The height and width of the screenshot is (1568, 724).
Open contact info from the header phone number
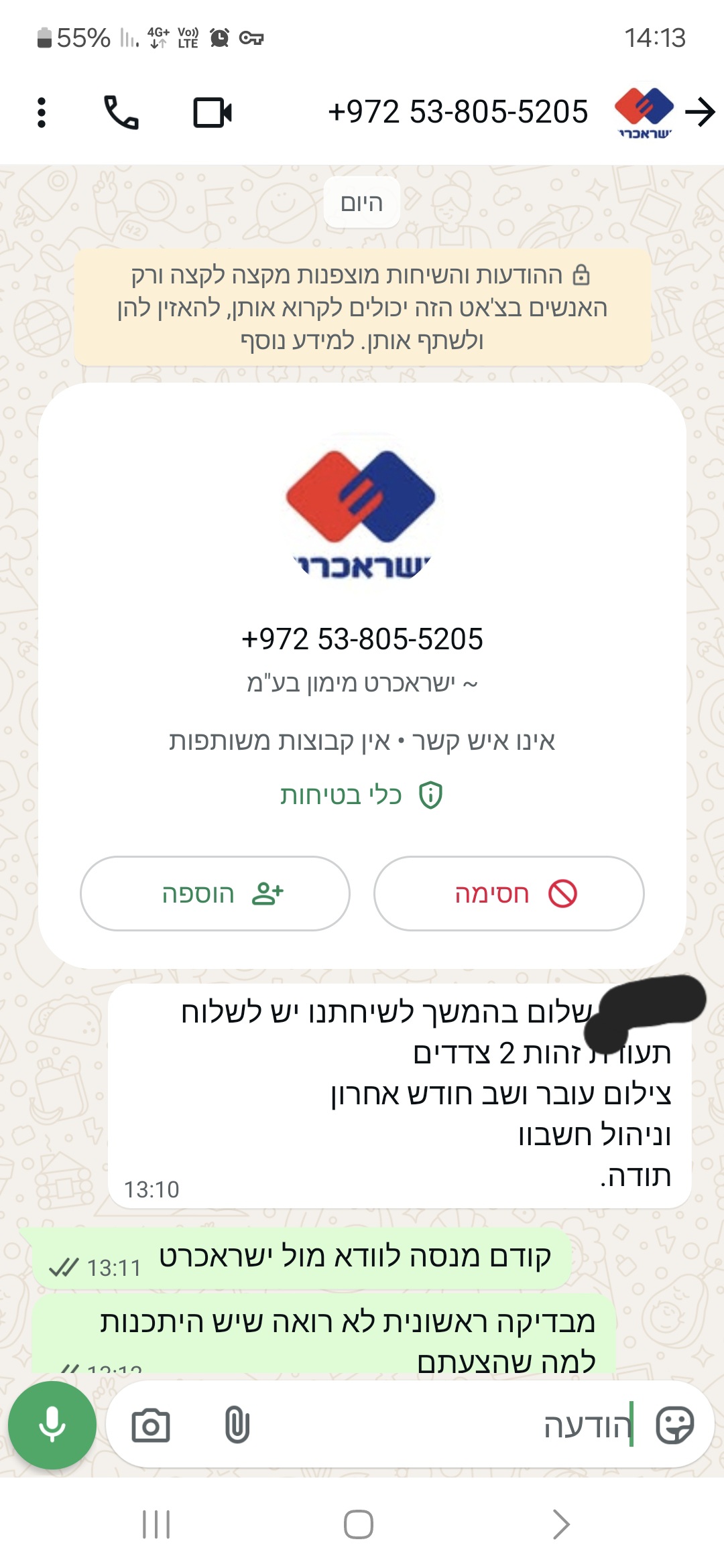[x=457, y=112]
